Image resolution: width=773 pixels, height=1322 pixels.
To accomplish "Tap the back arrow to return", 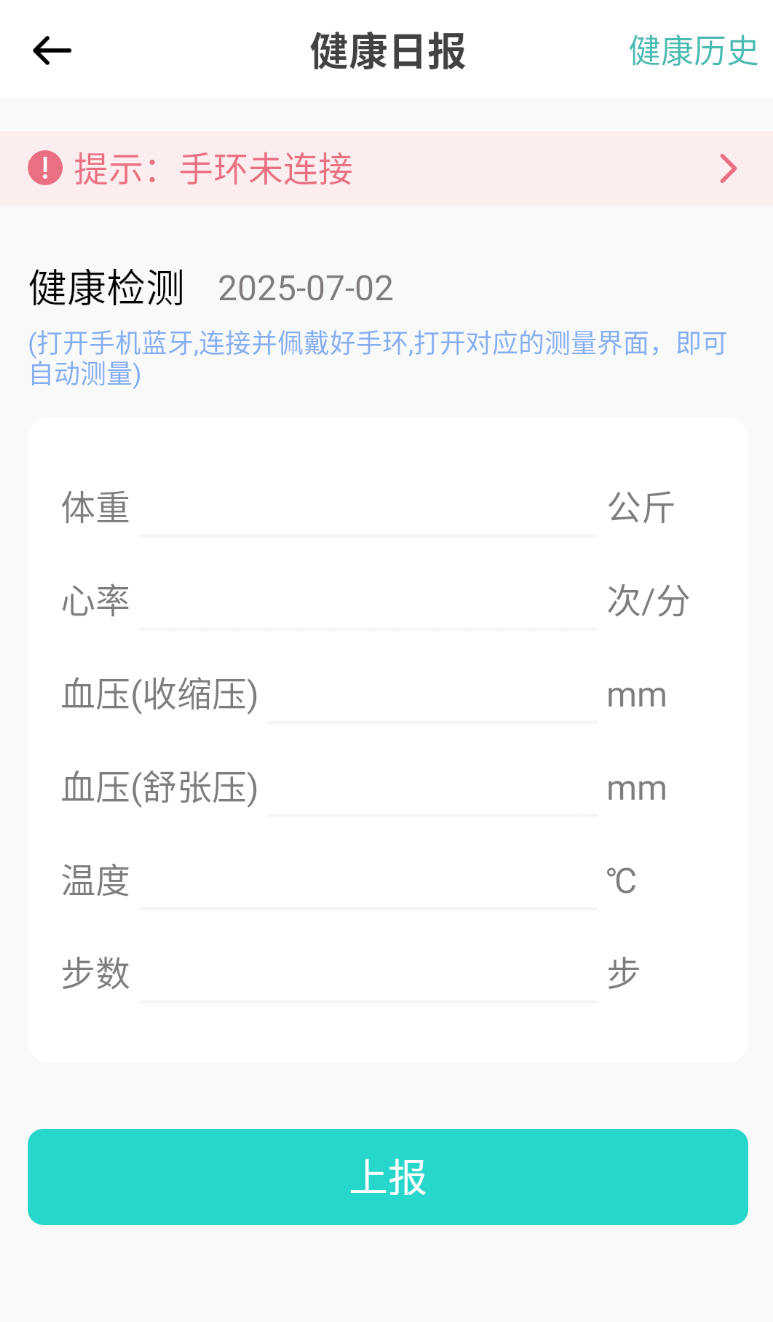I will (x=51, y=50).
